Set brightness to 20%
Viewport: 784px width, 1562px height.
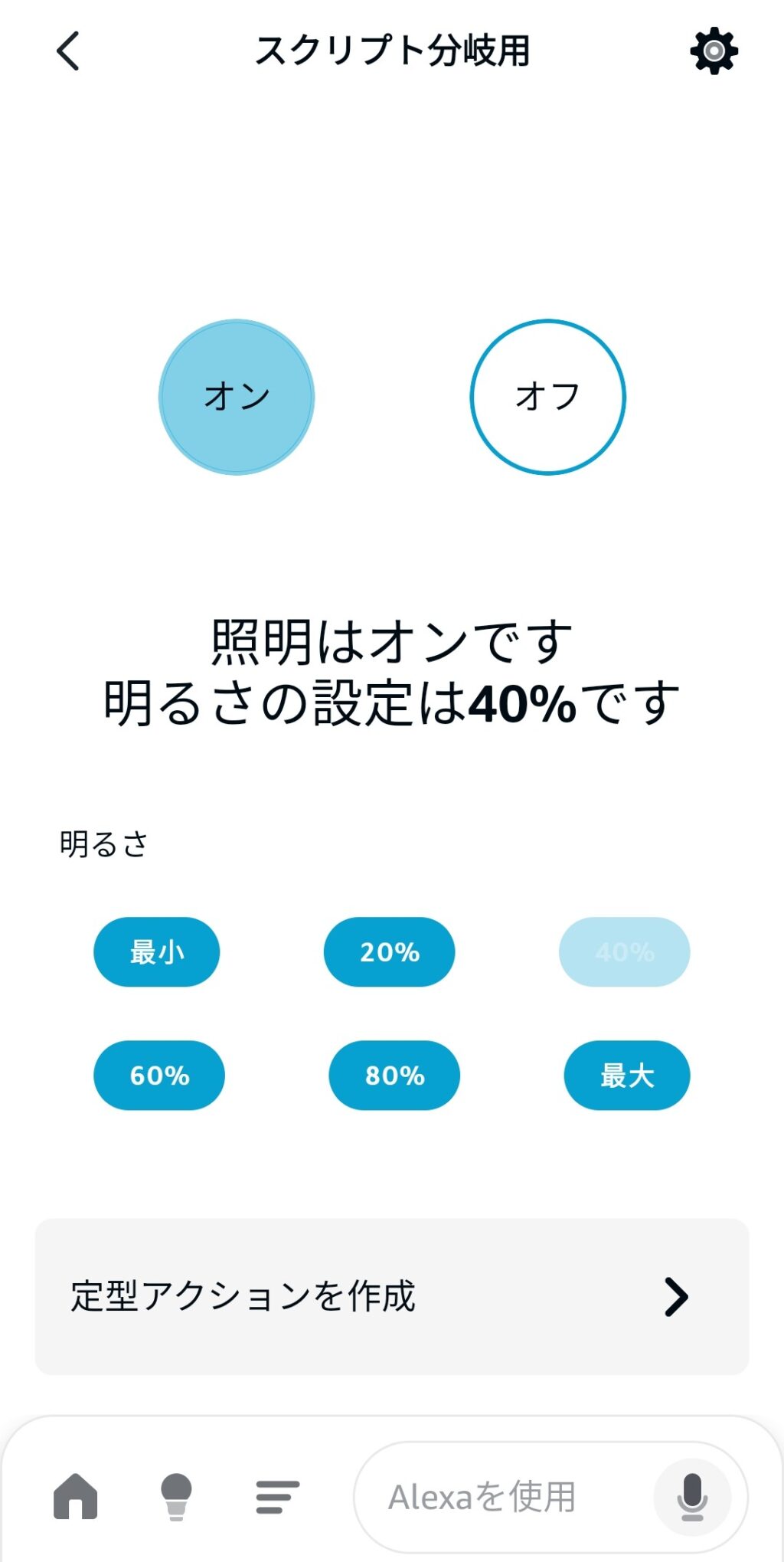(389, 952)
